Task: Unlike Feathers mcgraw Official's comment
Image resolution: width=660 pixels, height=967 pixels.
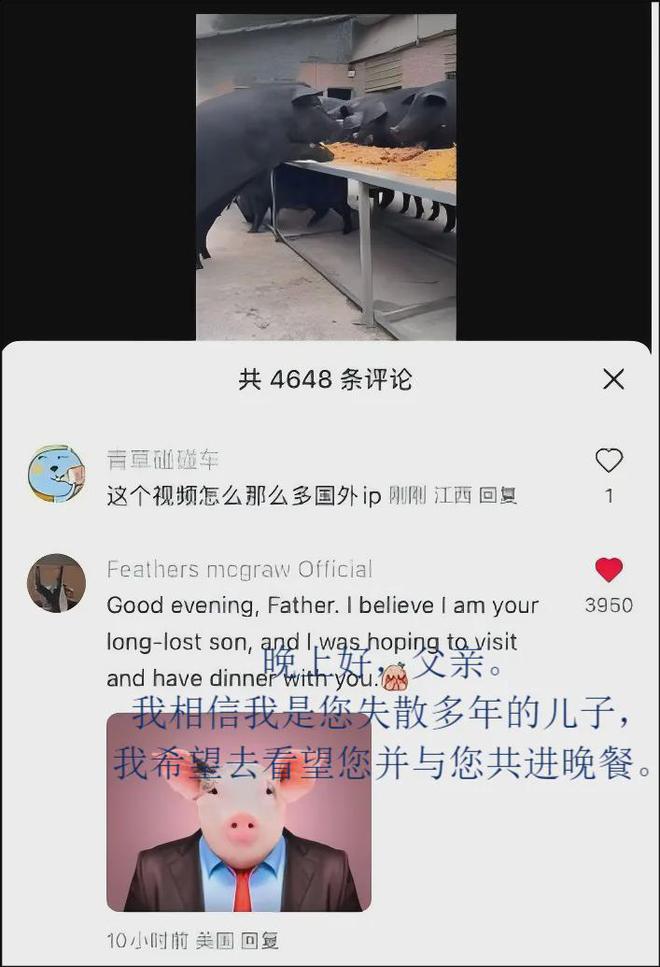Action: point(609,570)
